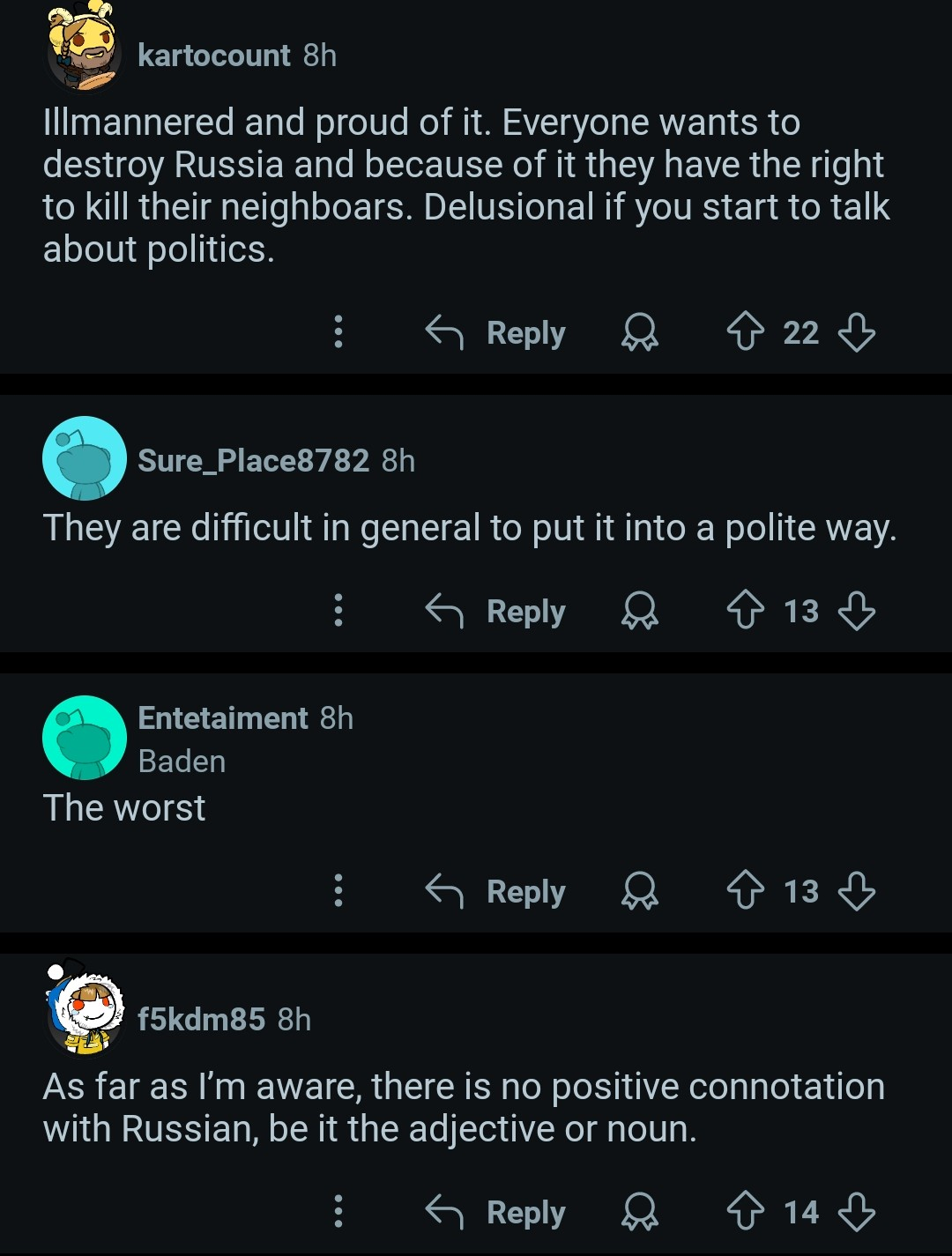This screenshot has height=1256, width=952.
Task: Upvote f5kdm85's comment
Action: pos(745,1212)
